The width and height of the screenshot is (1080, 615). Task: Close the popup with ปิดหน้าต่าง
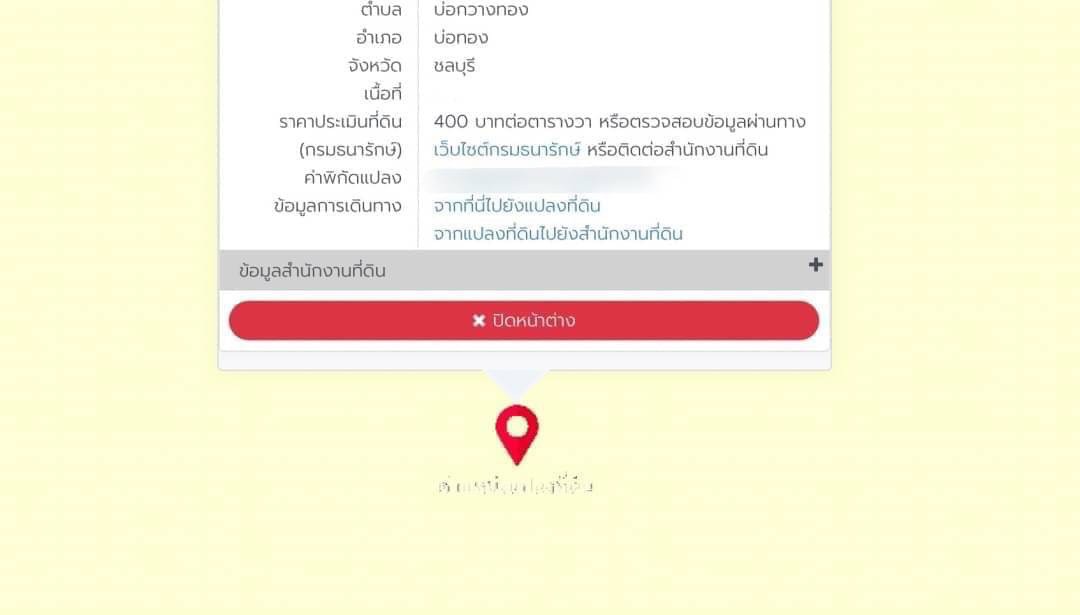pos(523,321)
